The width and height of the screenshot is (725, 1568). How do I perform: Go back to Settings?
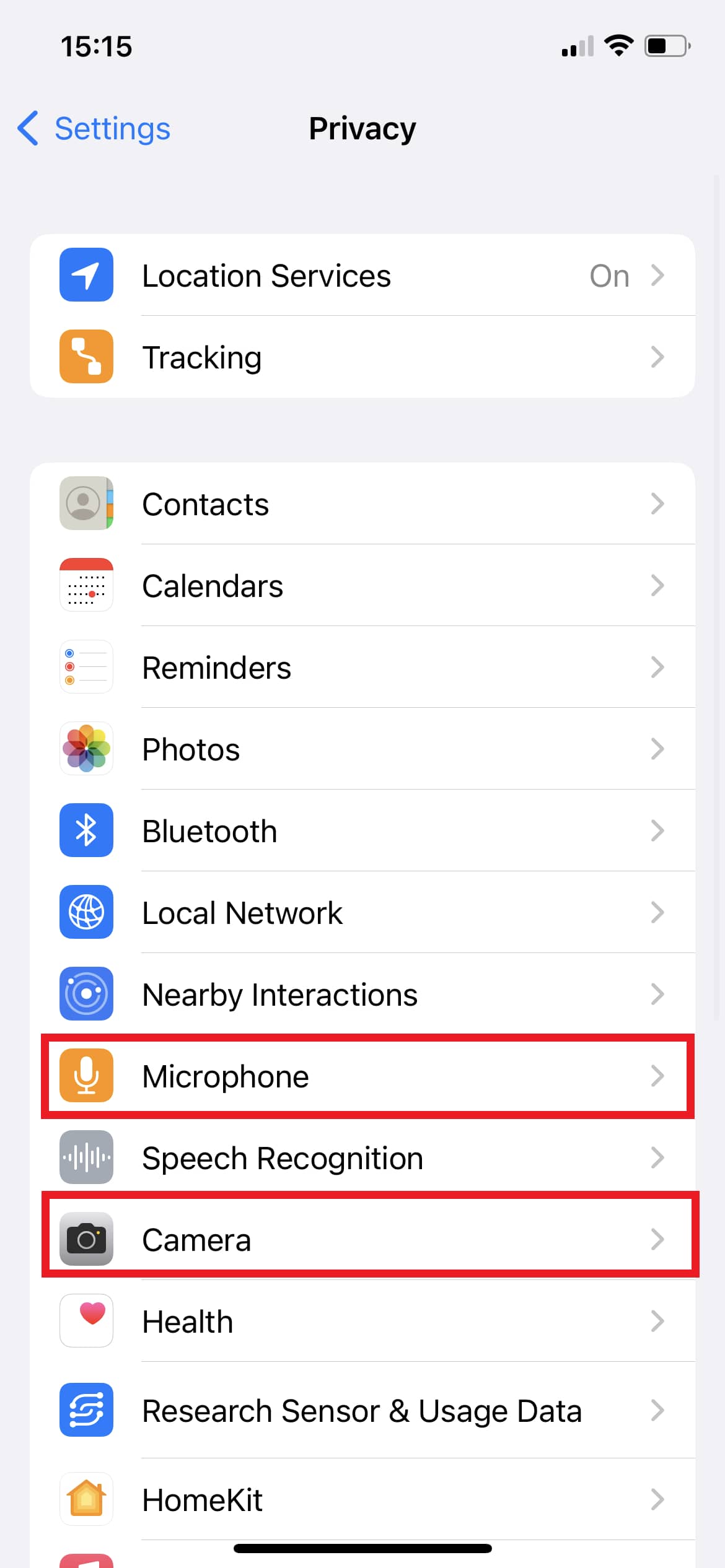click(94, 129)
